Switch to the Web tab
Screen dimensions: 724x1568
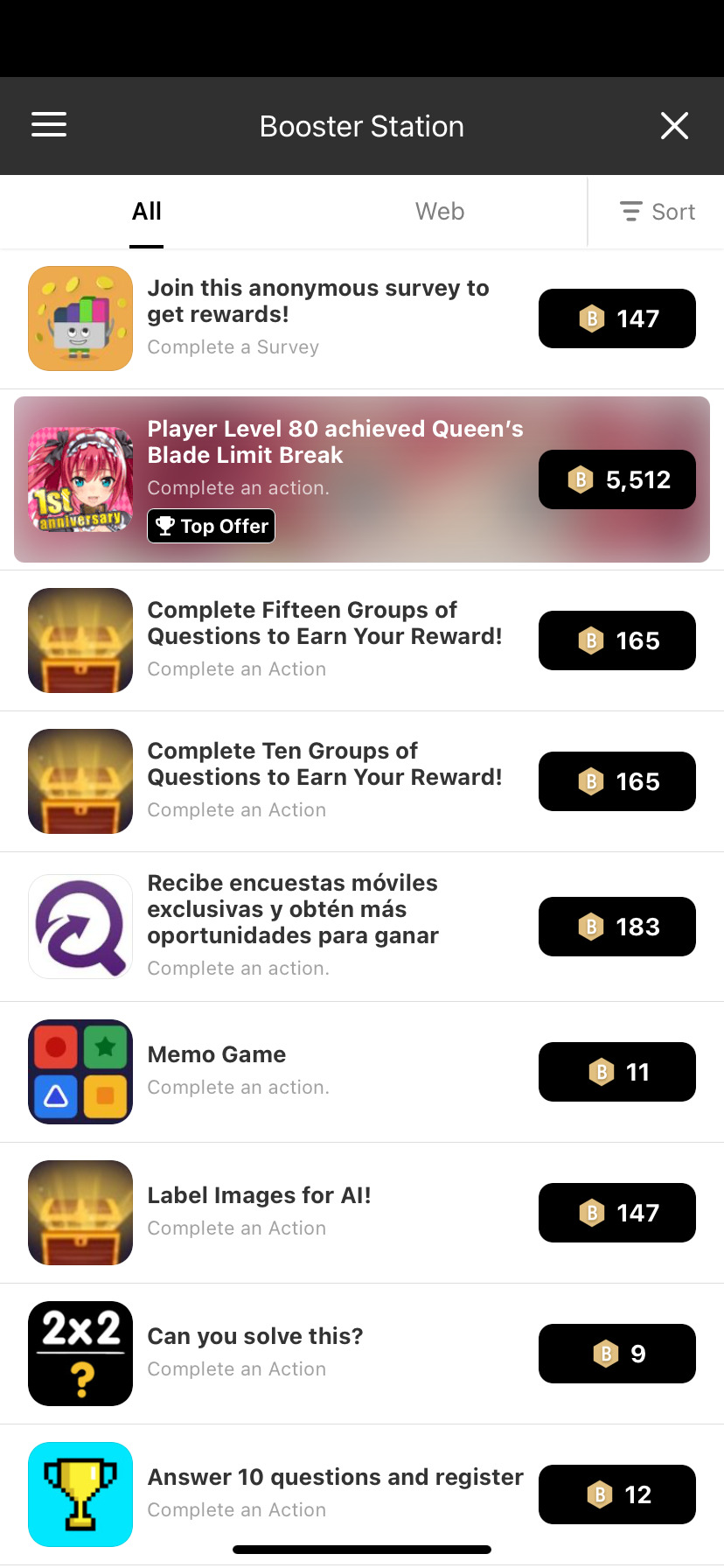point(440,212)
